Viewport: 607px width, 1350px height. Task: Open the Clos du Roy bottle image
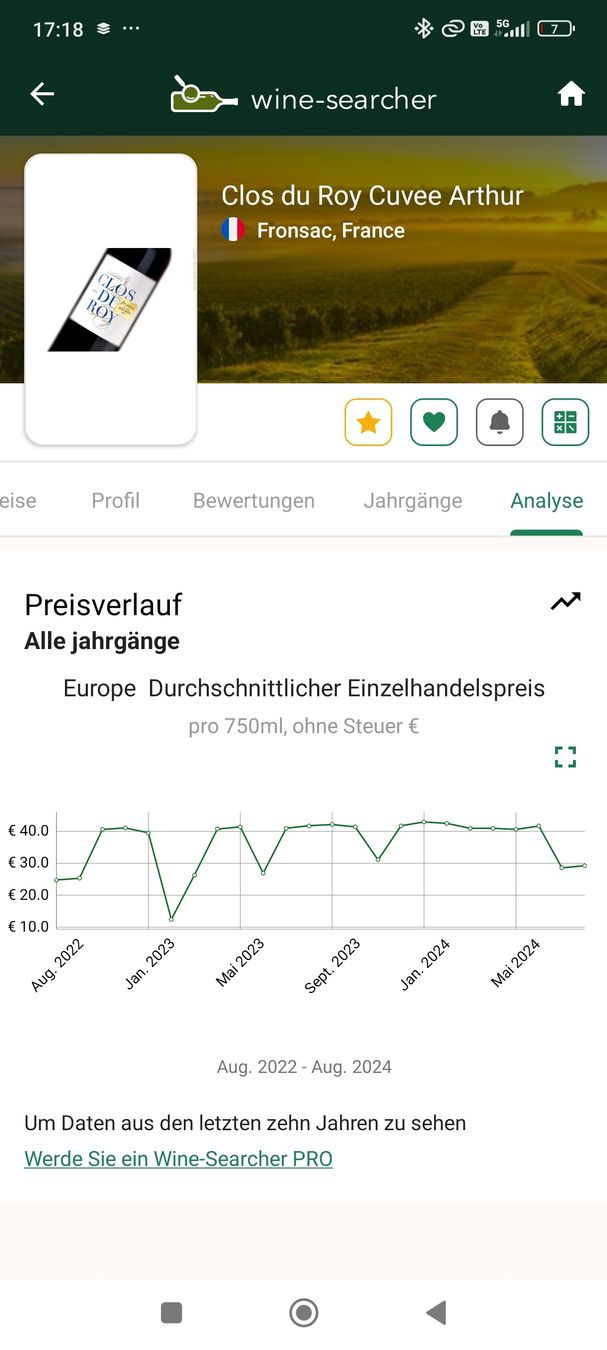click(110, 299)
